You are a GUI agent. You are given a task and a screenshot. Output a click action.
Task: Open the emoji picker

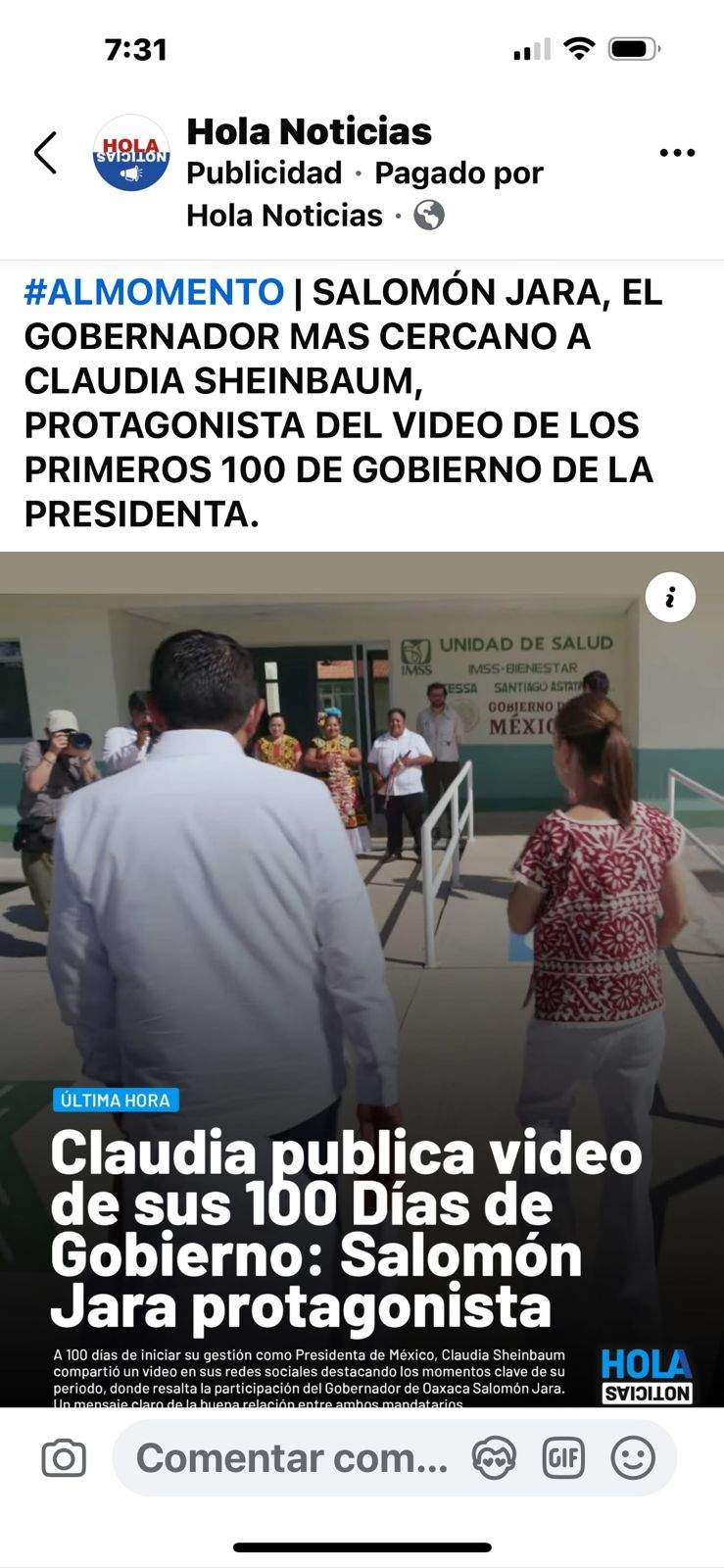coord(633,1458)
